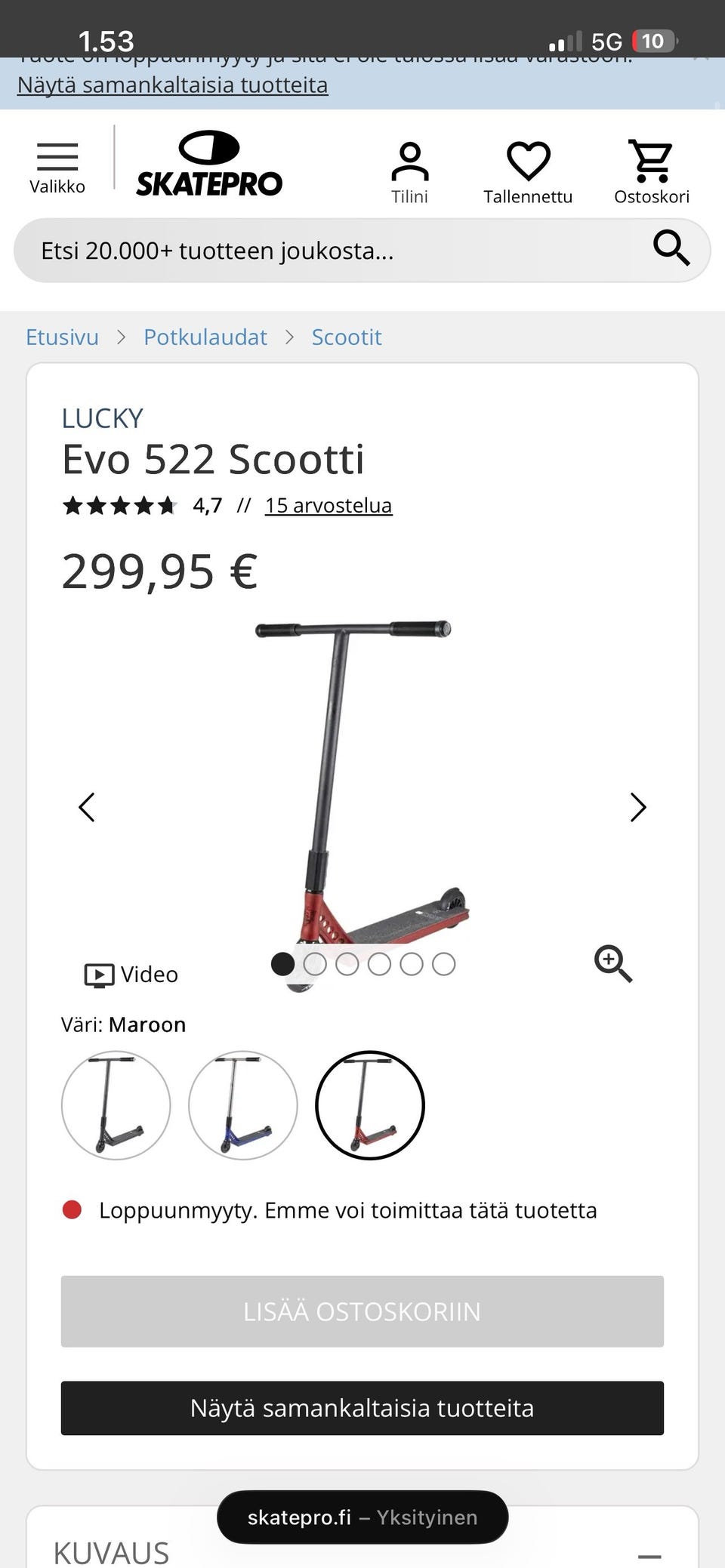
Task: Select the black scooter color
Action: [x=116, y=1105]
